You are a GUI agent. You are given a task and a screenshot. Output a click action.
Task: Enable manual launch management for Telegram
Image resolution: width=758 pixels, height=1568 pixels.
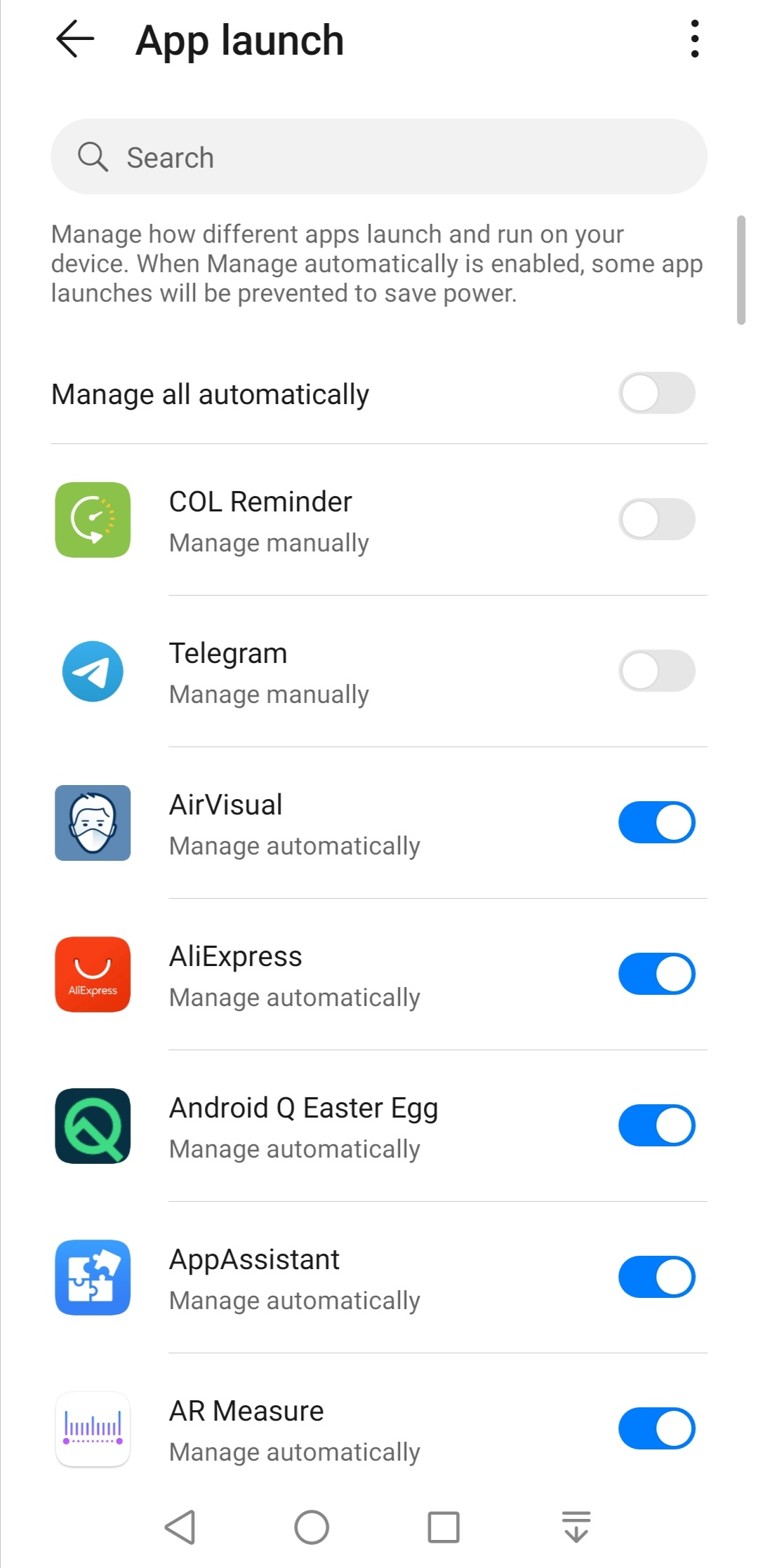(657, 671)
